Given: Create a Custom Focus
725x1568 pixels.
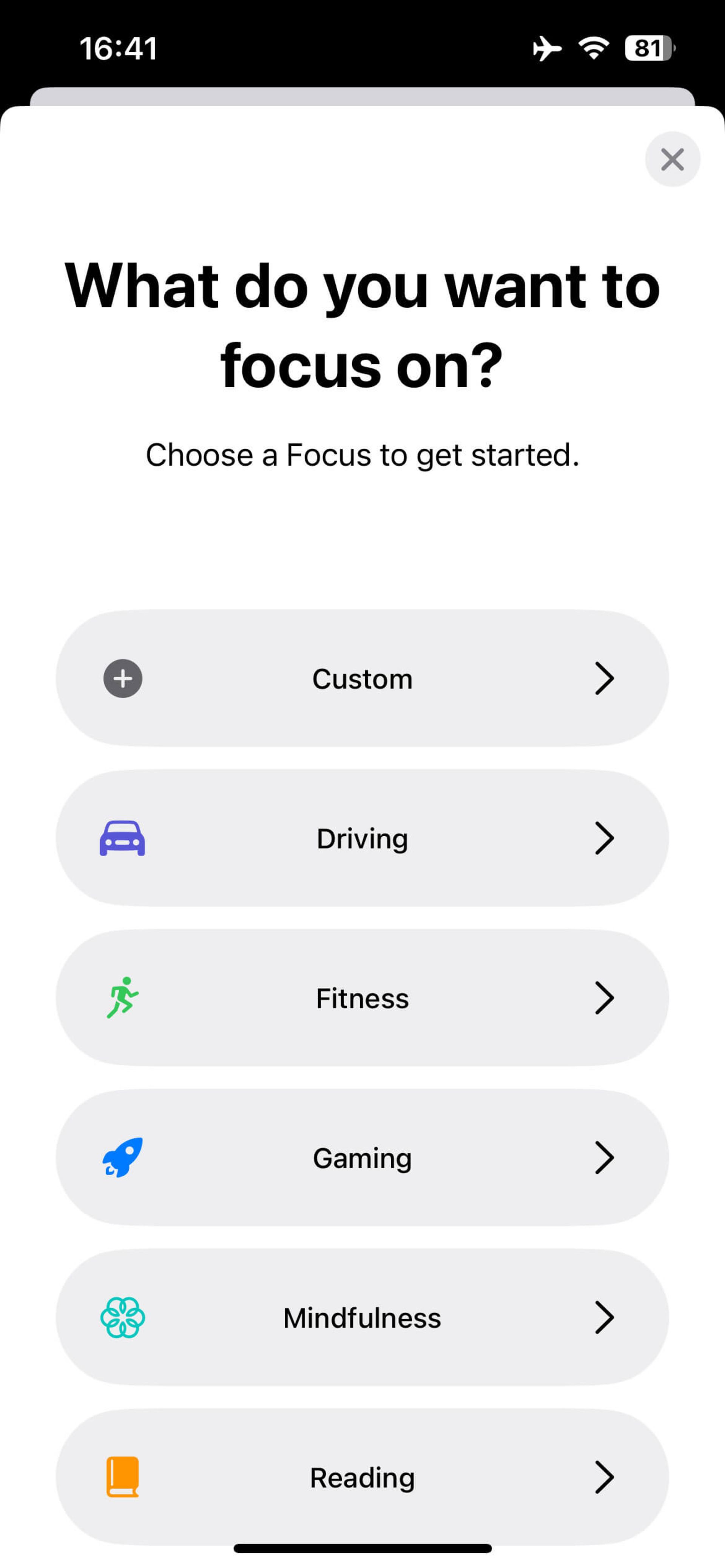Looking at the screenshot, I should coord(362,678).
